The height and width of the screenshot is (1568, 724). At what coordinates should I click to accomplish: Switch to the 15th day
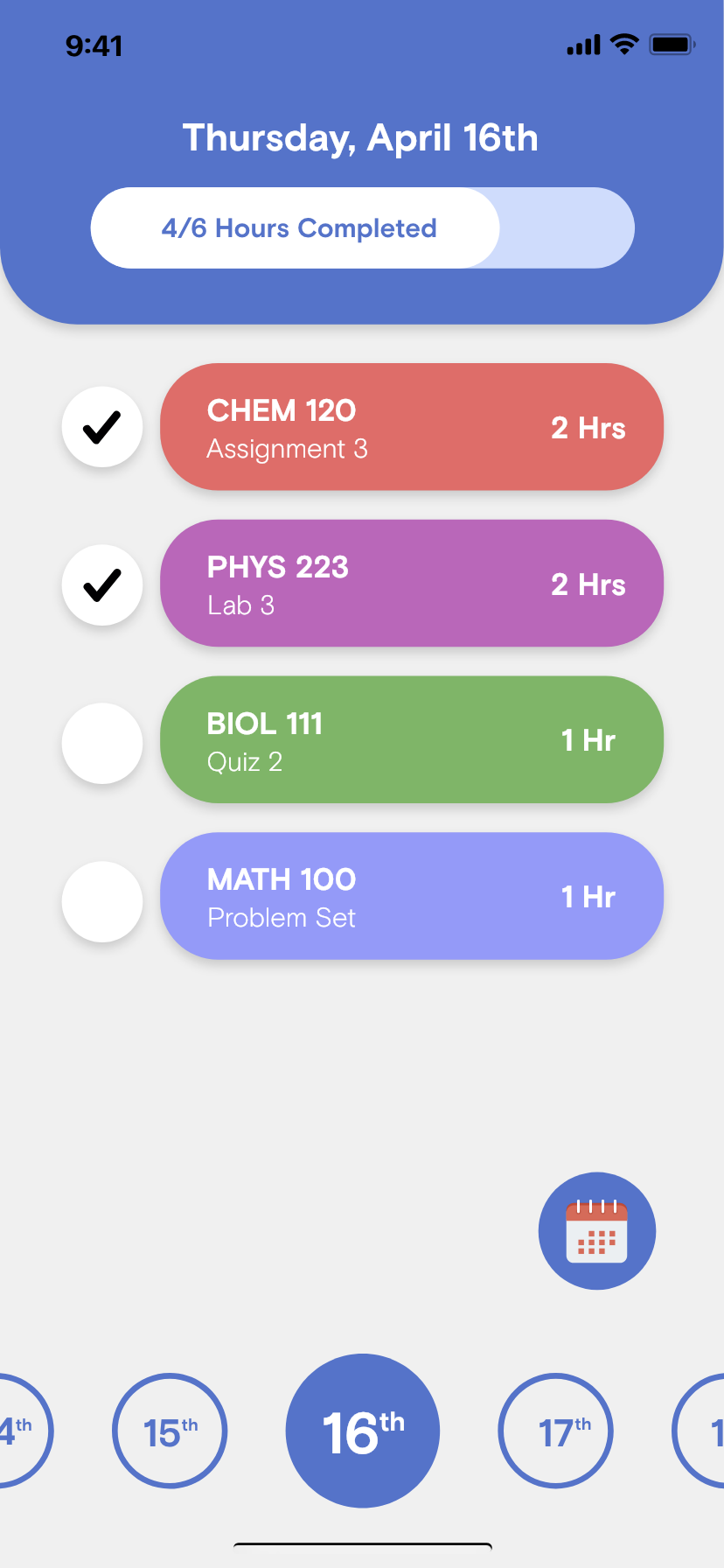click(x=170, y=1431)
